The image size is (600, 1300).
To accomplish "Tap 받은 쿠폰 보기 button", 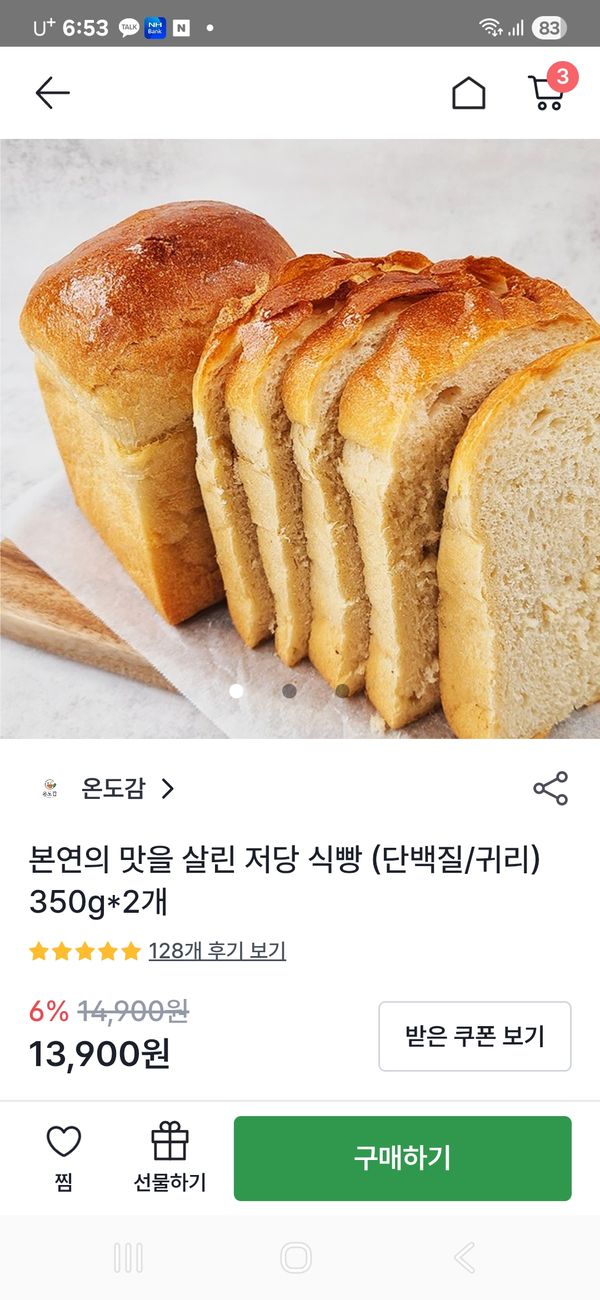I will coord(474,1036).
